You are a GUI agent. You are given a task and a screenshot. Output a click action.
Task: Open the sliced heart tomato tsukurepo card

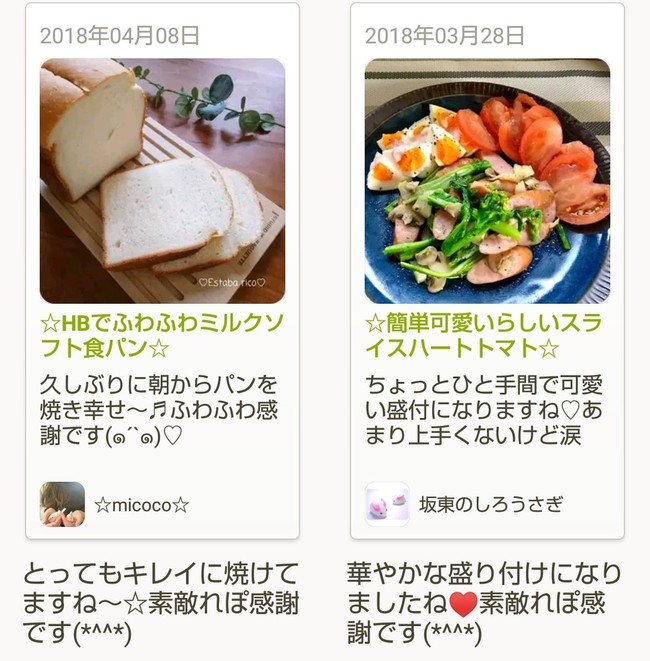(487, 180)
